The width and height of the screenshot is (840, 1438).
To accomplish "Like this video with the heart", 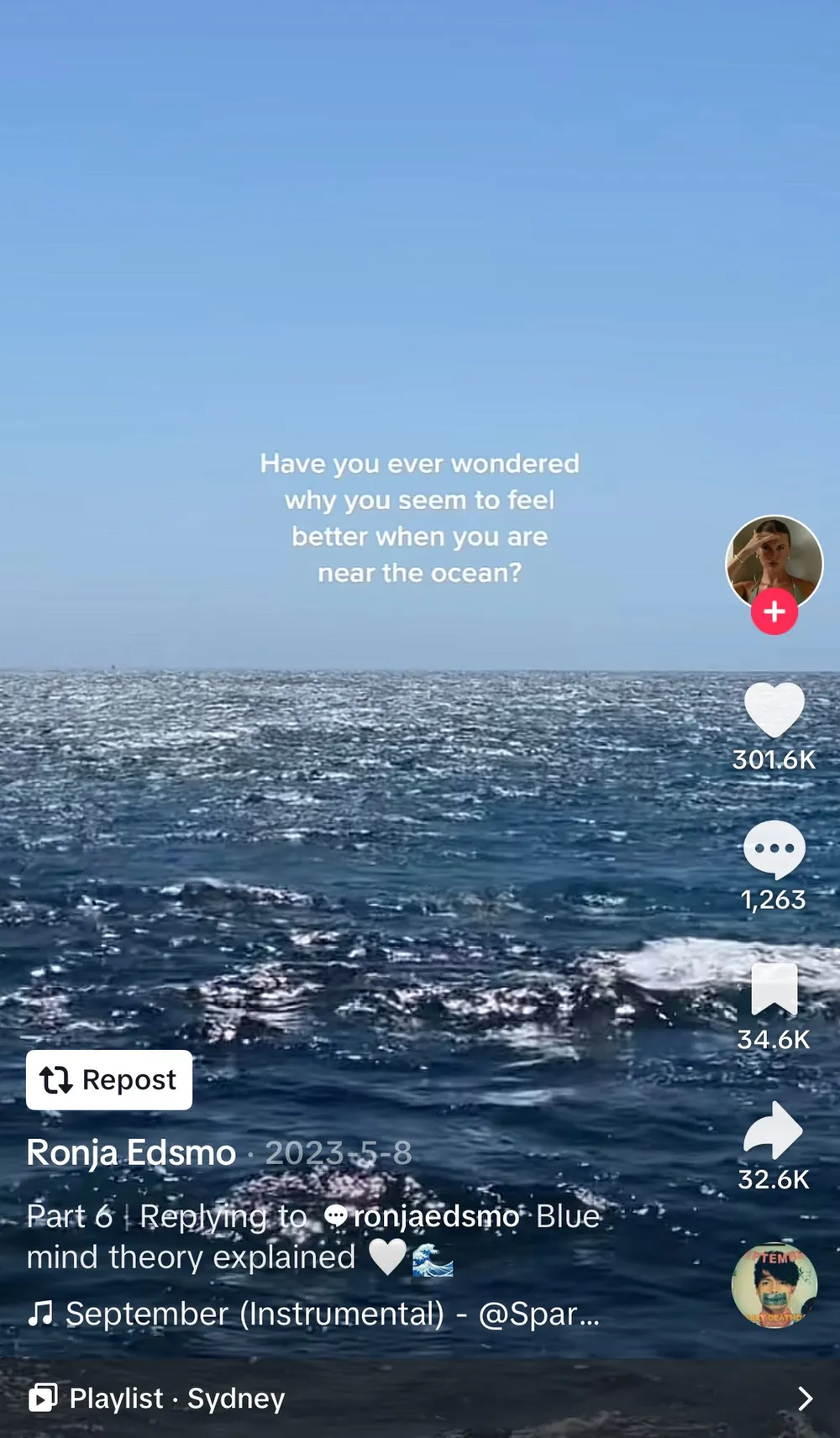I will pos(774,710).
